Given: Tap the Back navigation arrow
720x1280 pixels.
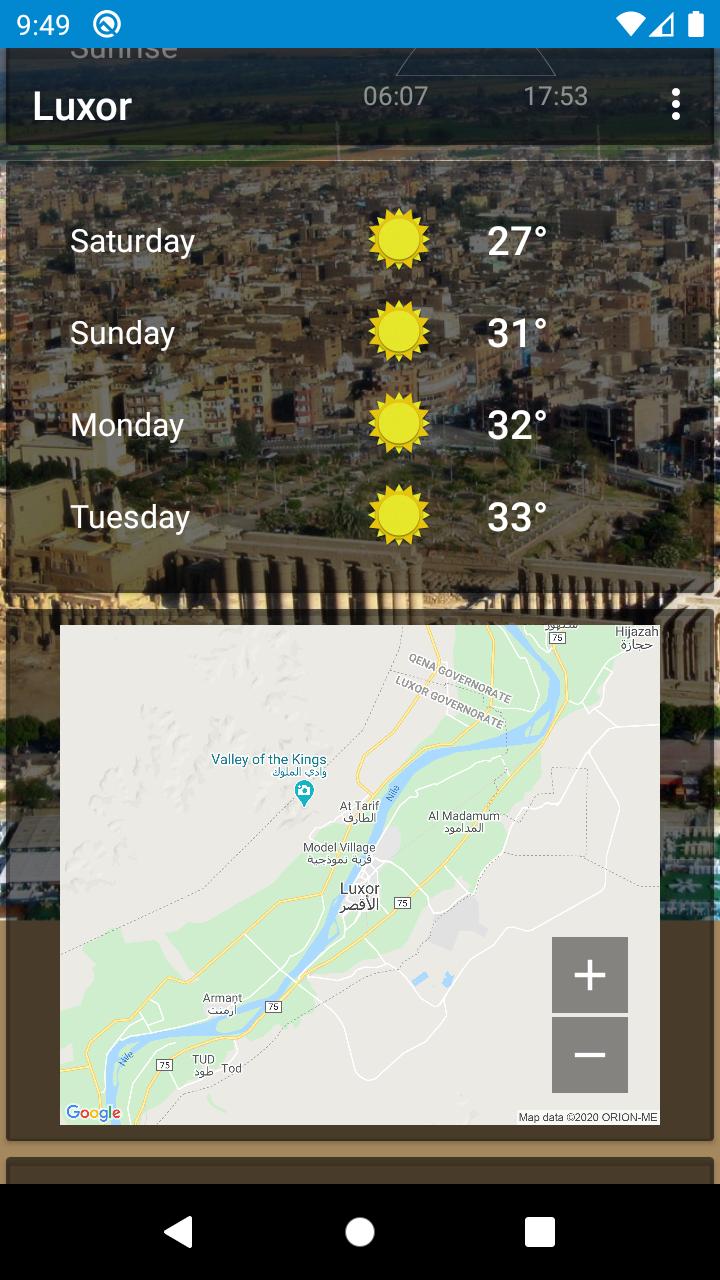Looking at the screenshot, I should tap(180, 1232).
